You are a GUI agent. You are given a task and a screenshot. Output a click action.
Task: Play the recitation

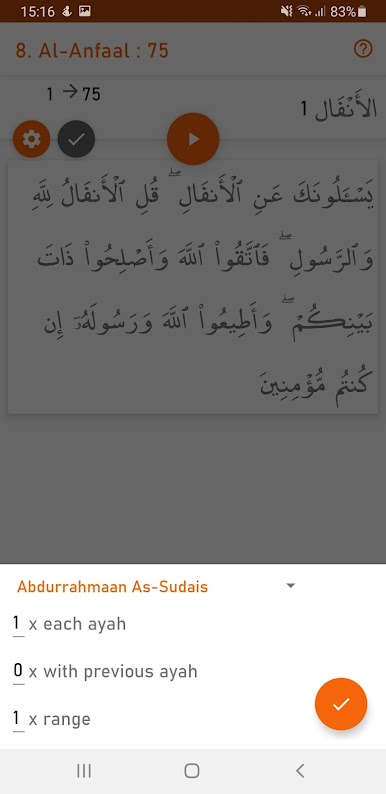click(193, 139)
